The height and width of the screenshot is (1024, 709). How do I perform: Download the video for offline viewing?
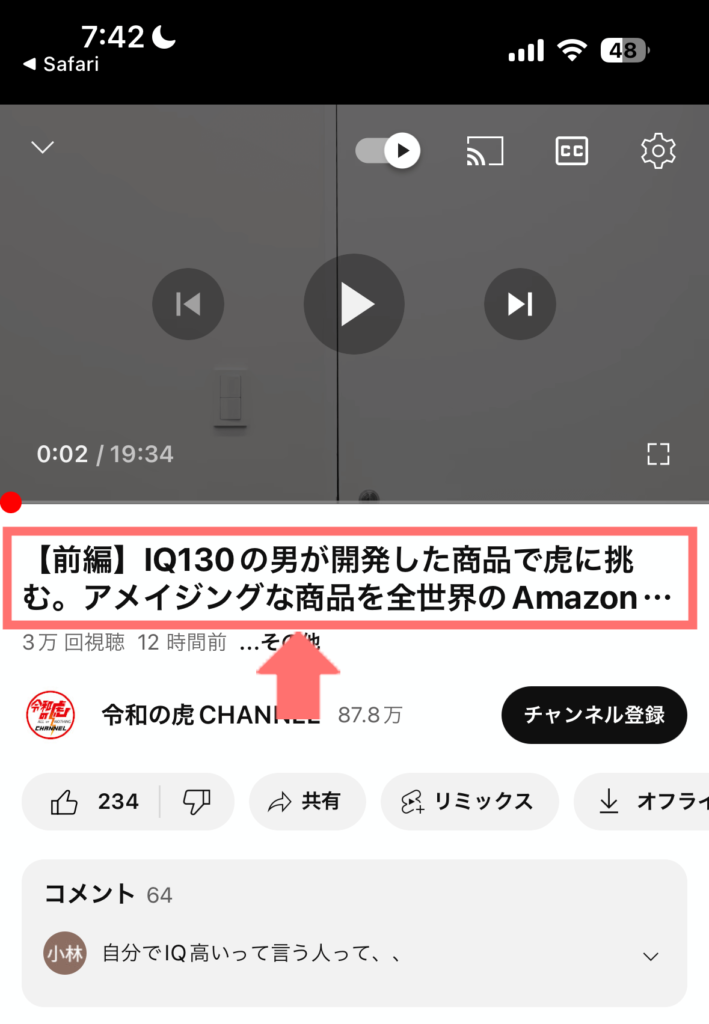645,801
